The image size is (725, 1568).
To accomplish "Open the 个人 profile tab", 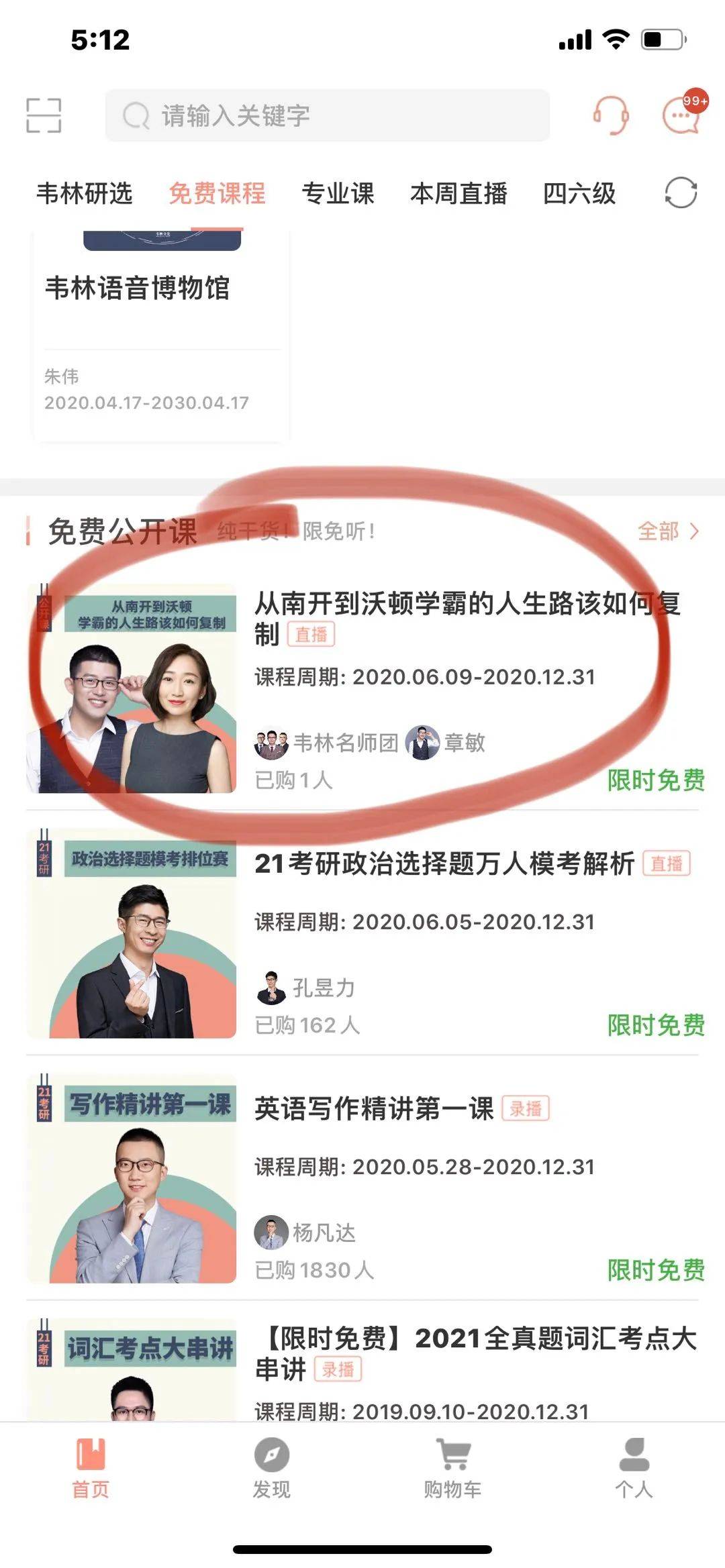I will coord(634,1468).
